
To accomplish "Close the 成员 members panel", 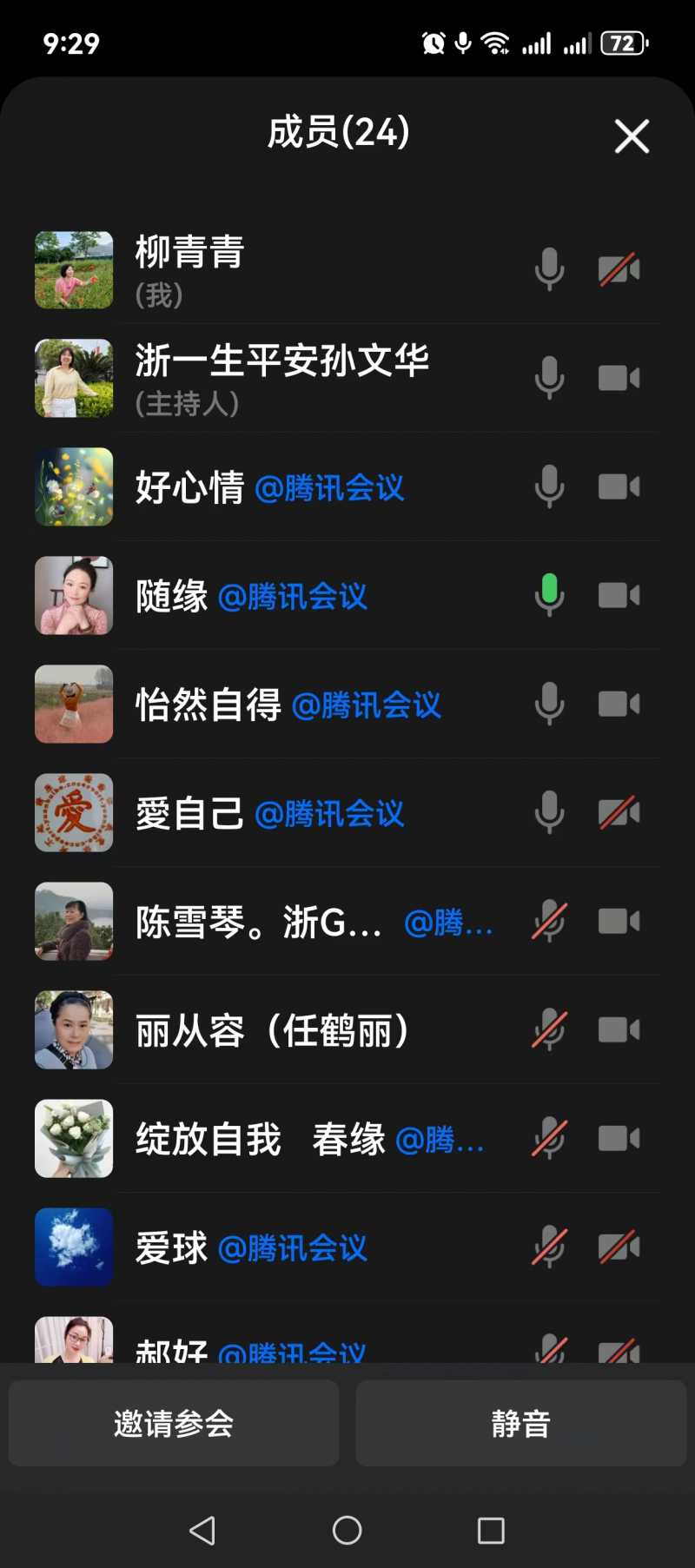I will coord(632,136).
